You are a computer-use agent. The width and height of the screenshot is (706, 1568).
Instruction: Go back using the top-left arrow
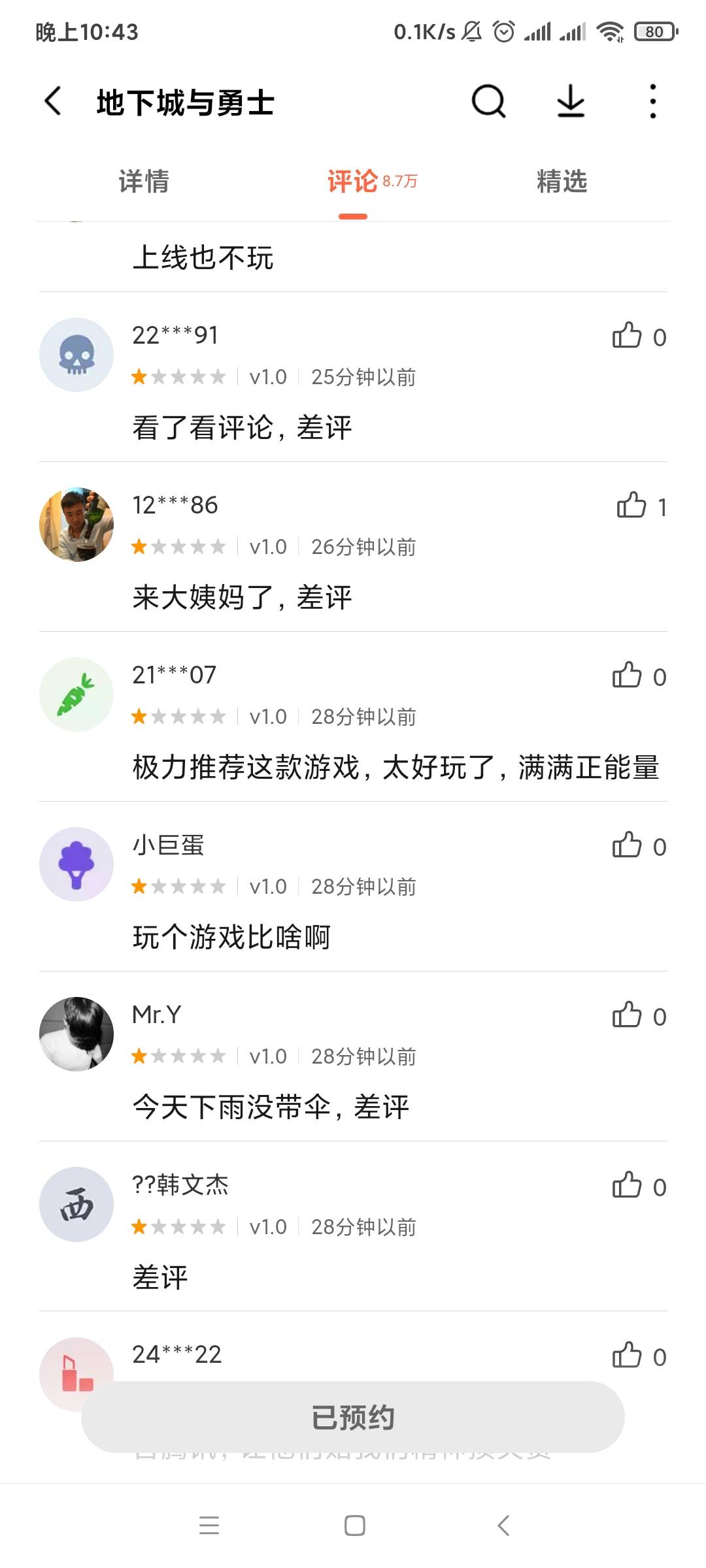coord(54,102)
